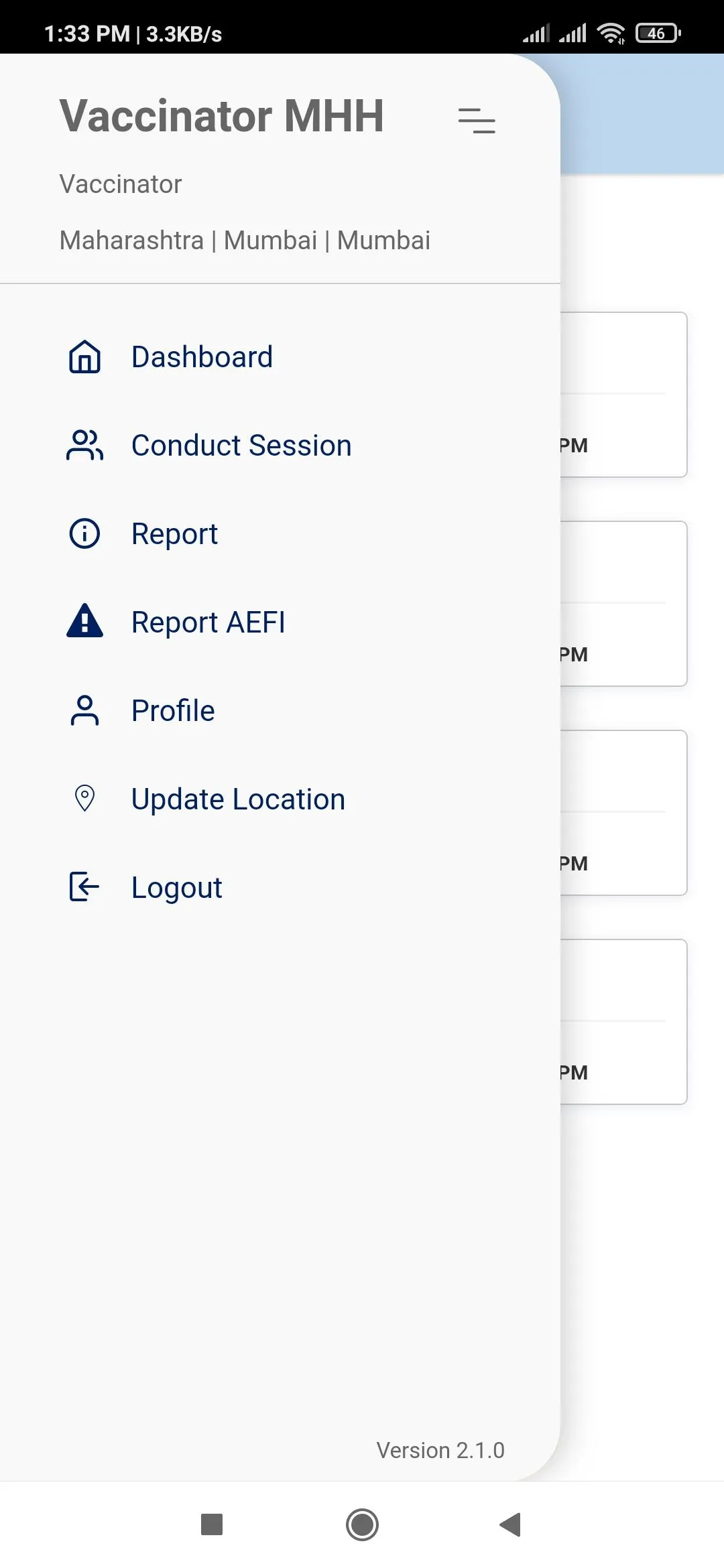Tap the Version 2.1.0 label
Screen dimensions: 724x1568
point(440,1450)
